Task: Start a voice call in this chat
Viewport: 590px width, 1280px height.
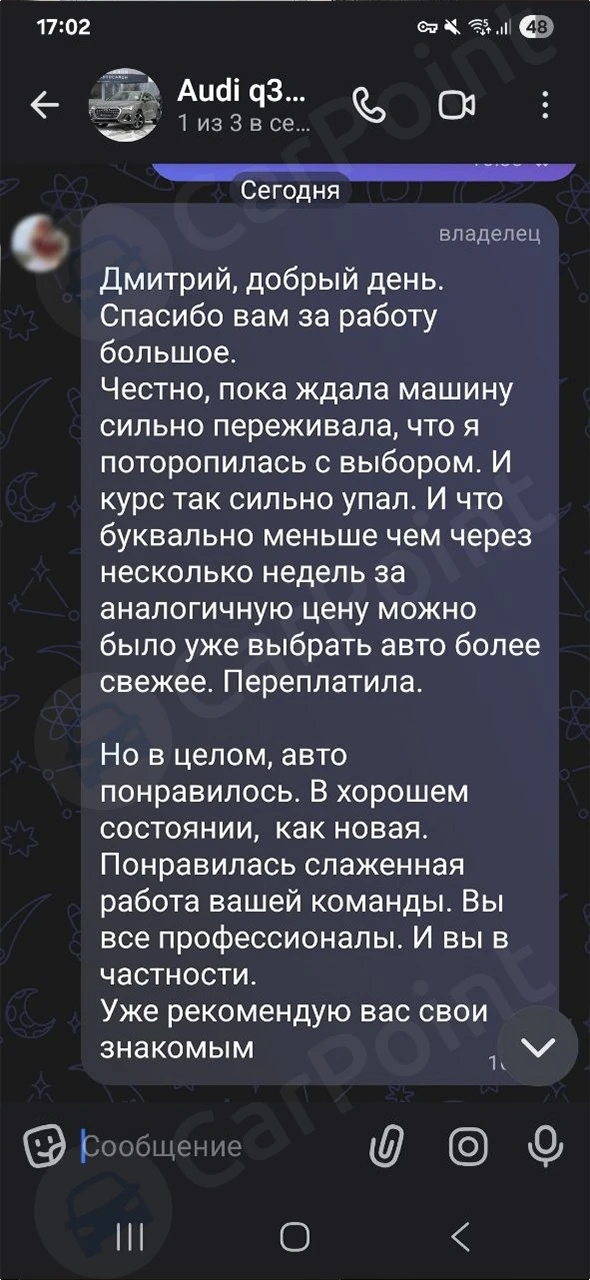Action: 370,106
